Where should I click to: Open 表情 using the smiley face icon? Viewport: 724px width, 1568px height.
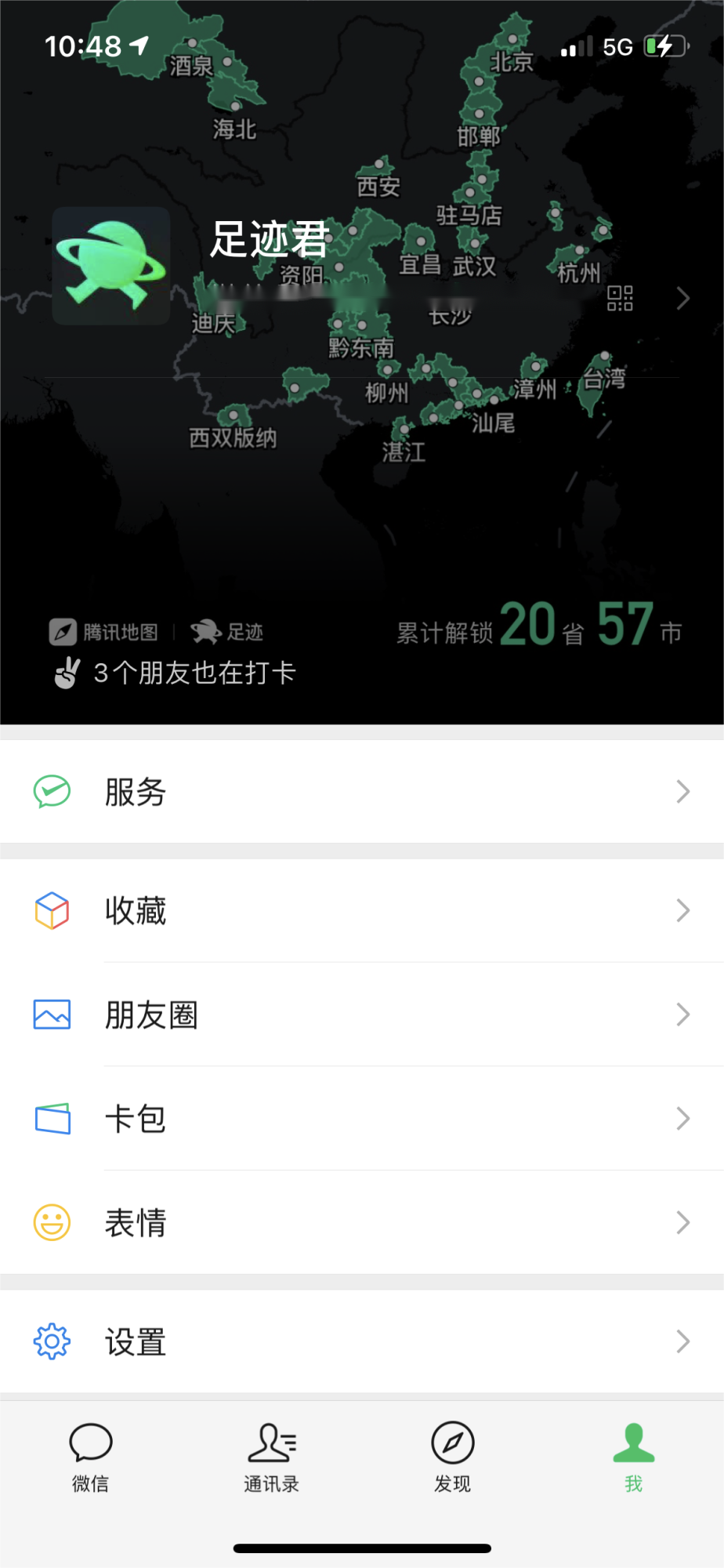coord(51,1222)
